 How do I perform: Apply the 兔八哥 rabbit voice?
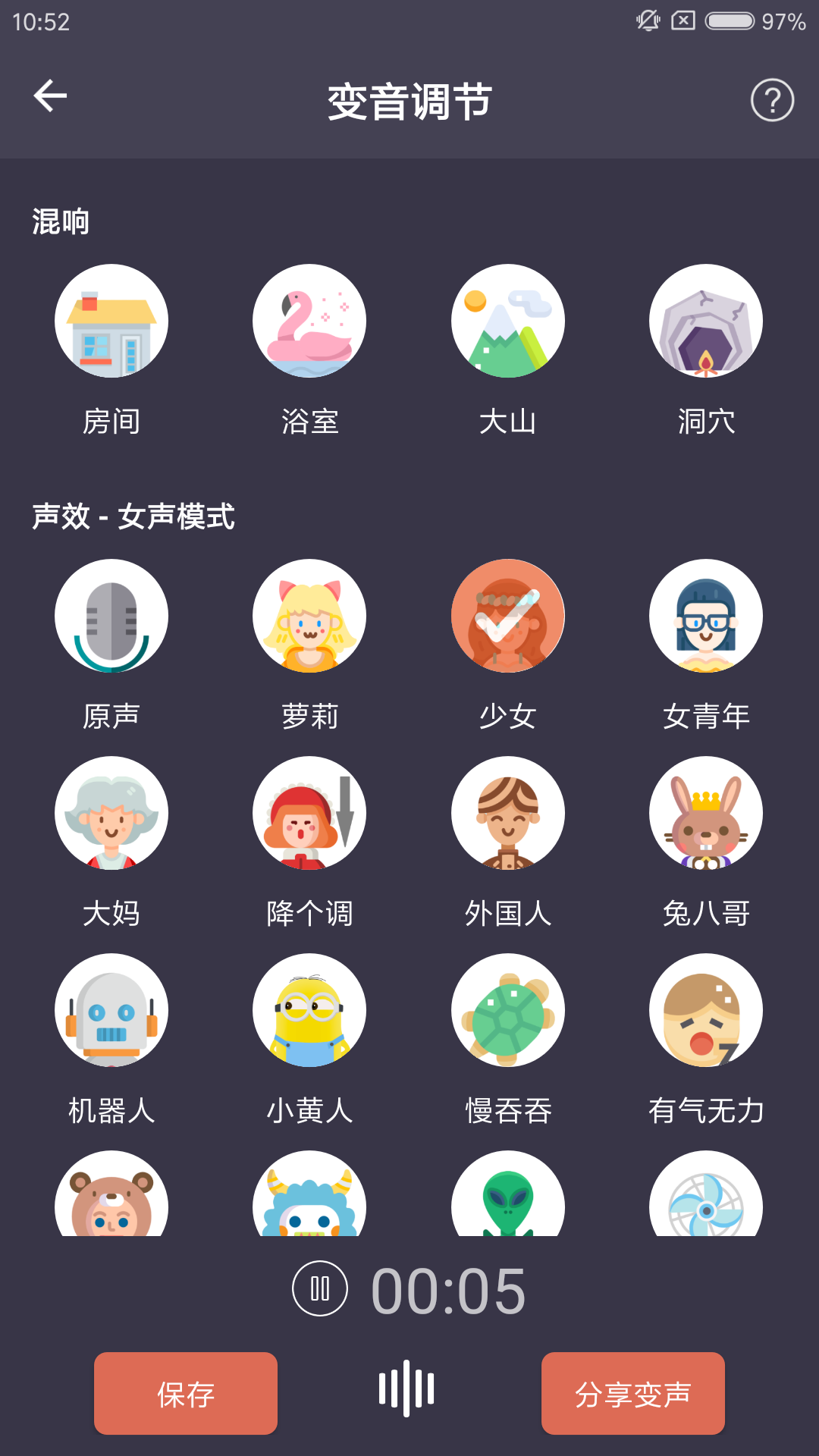[706, 812]
